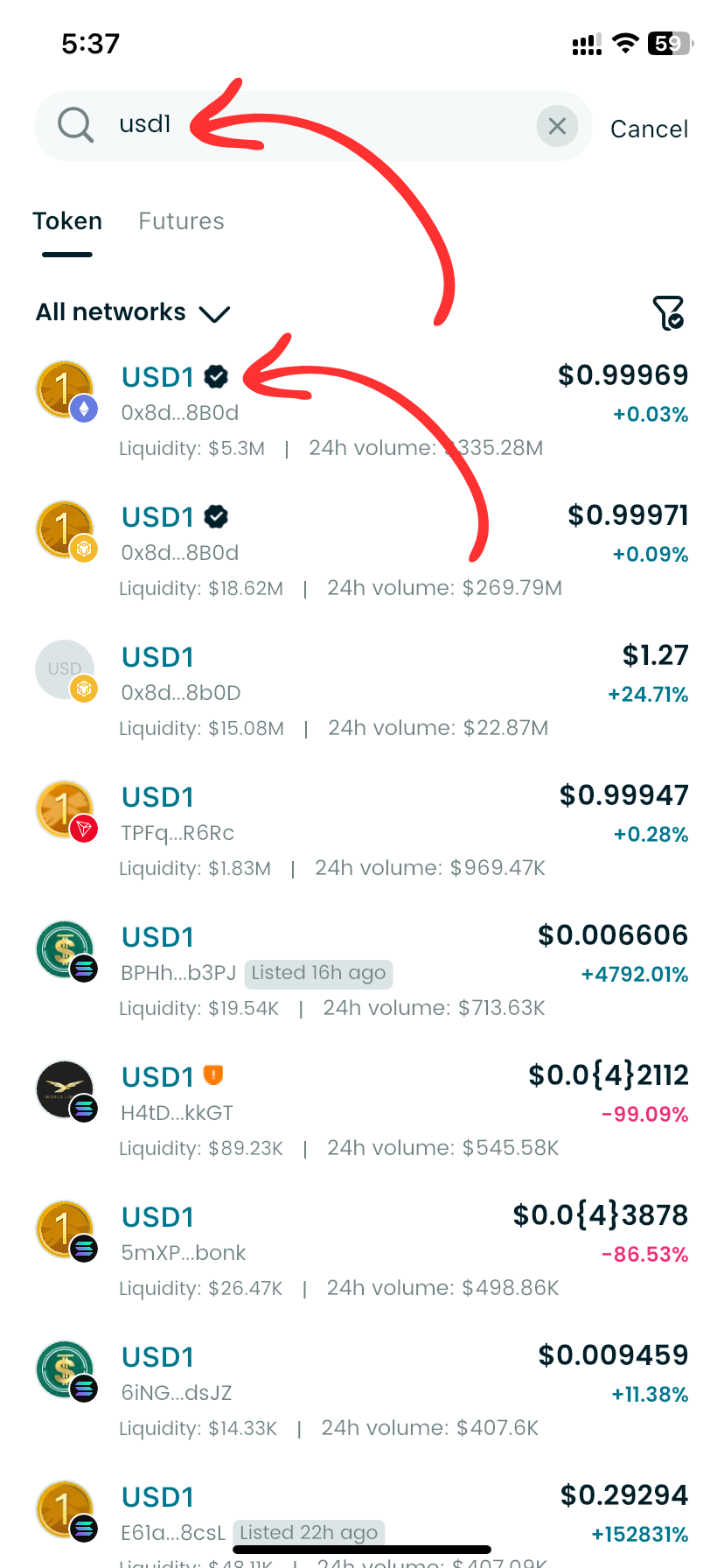Cancel the search
724x1568 pixels.
[649, 129]
